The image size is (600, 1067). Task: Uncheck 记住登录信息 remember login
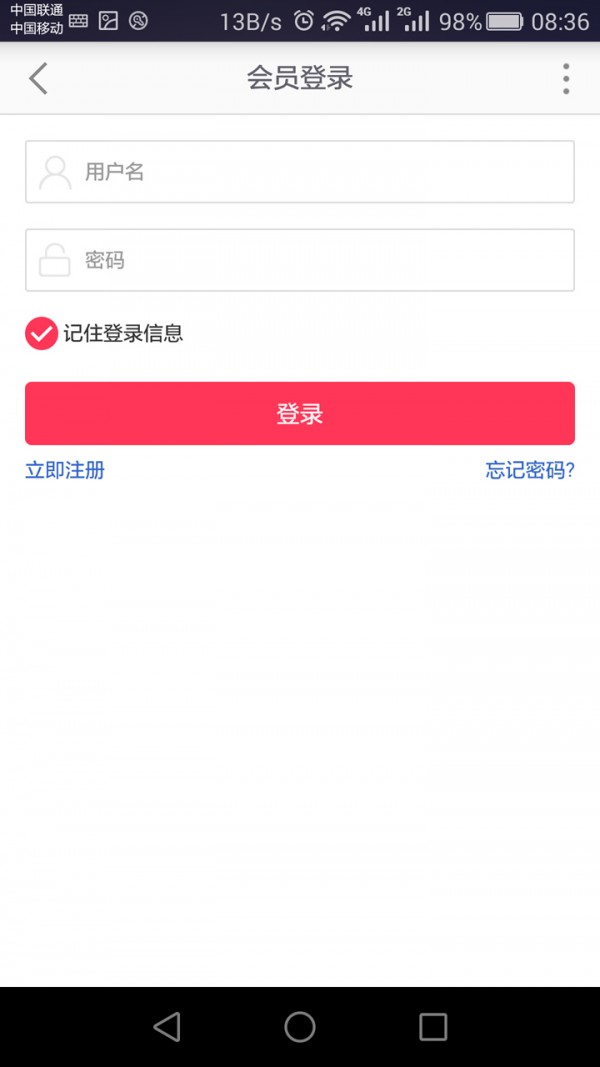[41, 333]
